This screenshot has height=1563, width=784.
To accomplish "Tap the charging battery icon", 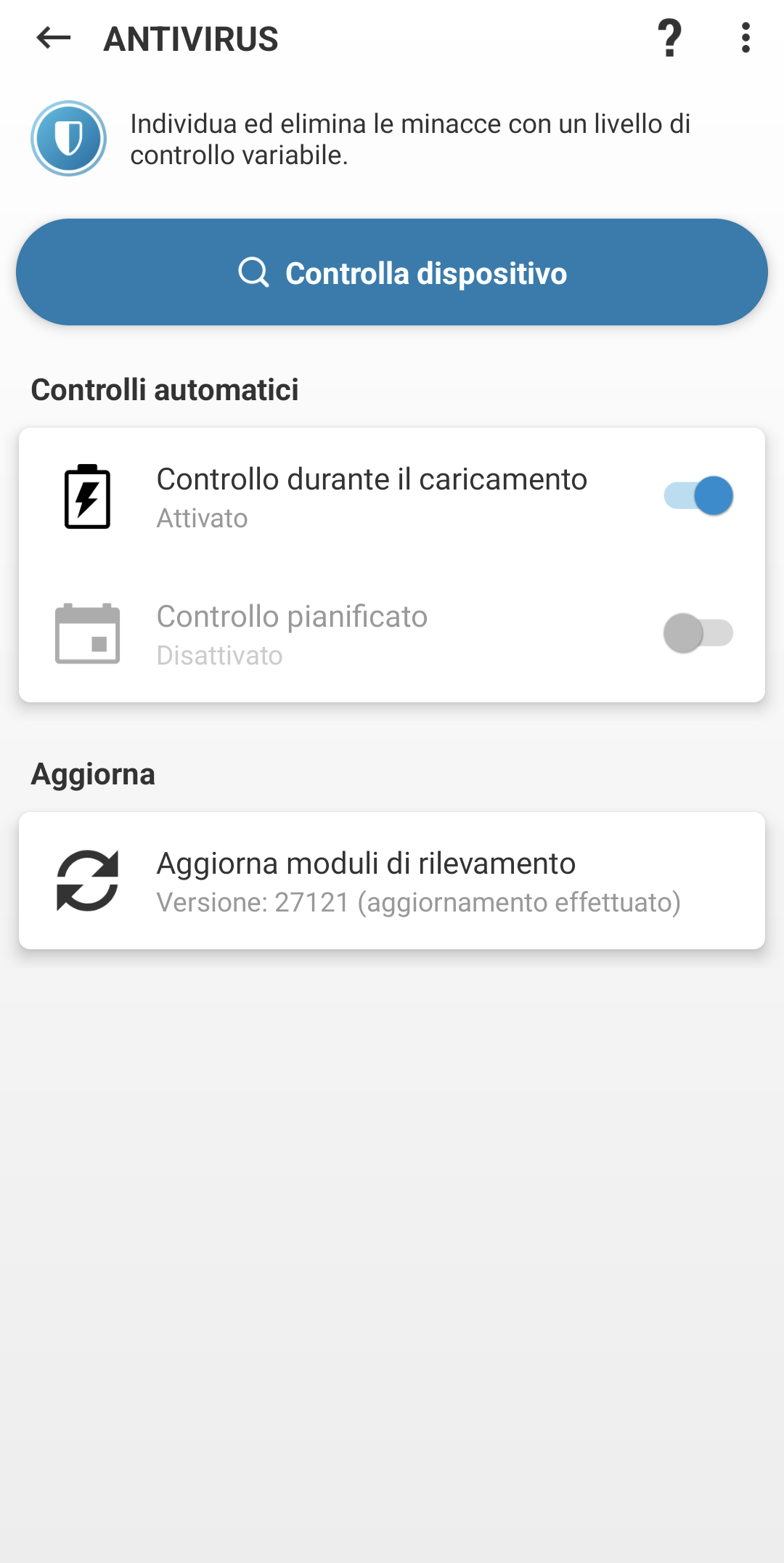I will 87,497.
